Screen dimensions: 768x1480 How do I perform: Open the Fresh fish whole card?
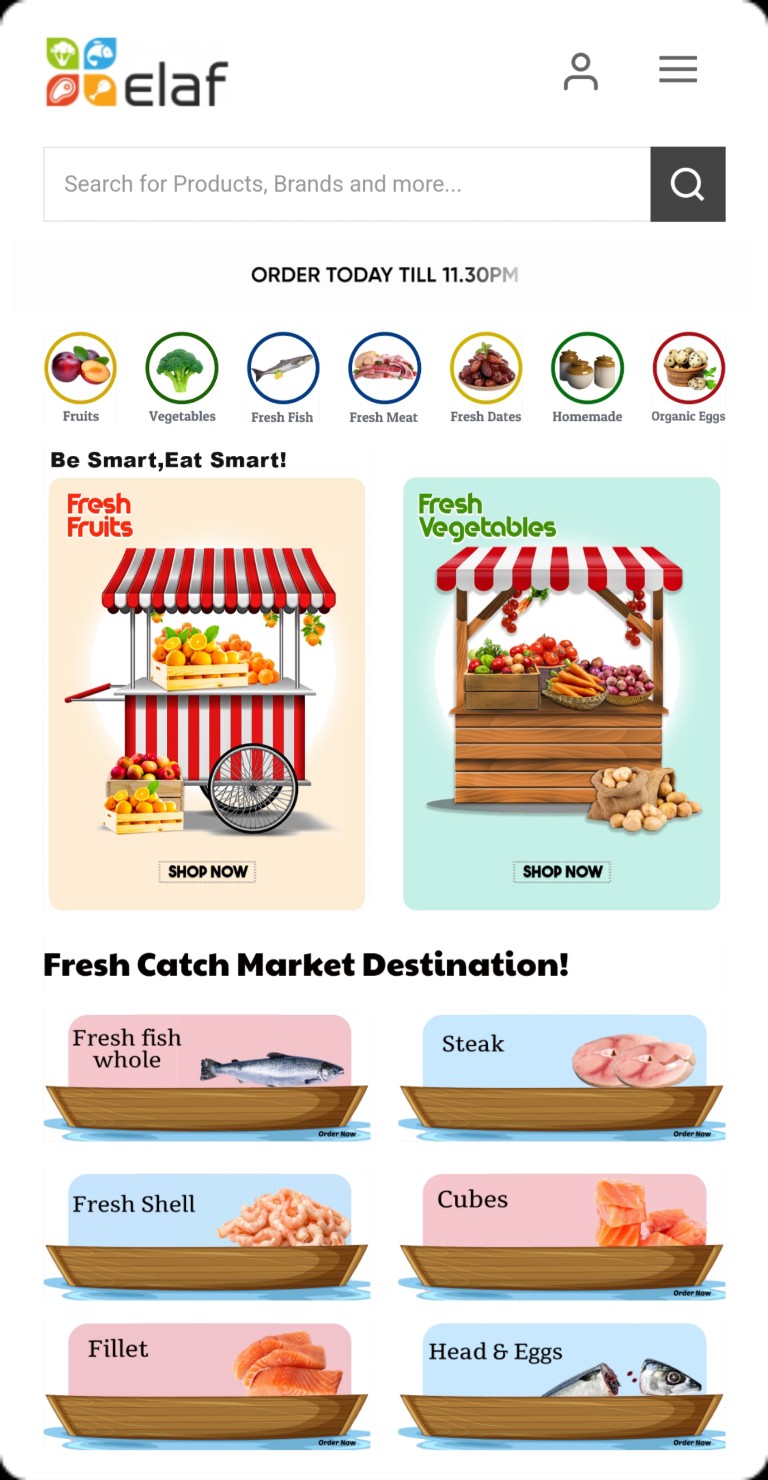point(207,1075)
